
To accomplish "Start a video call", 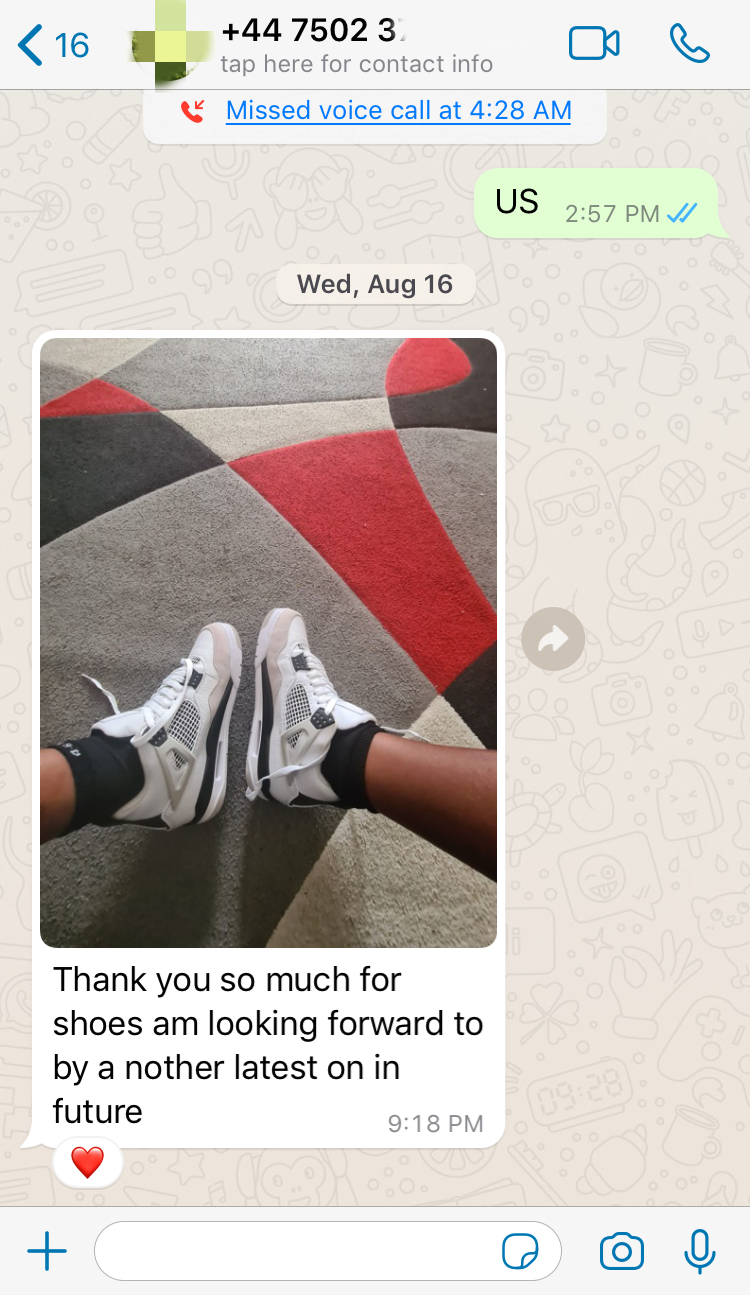I will click(x=594, y=44).
